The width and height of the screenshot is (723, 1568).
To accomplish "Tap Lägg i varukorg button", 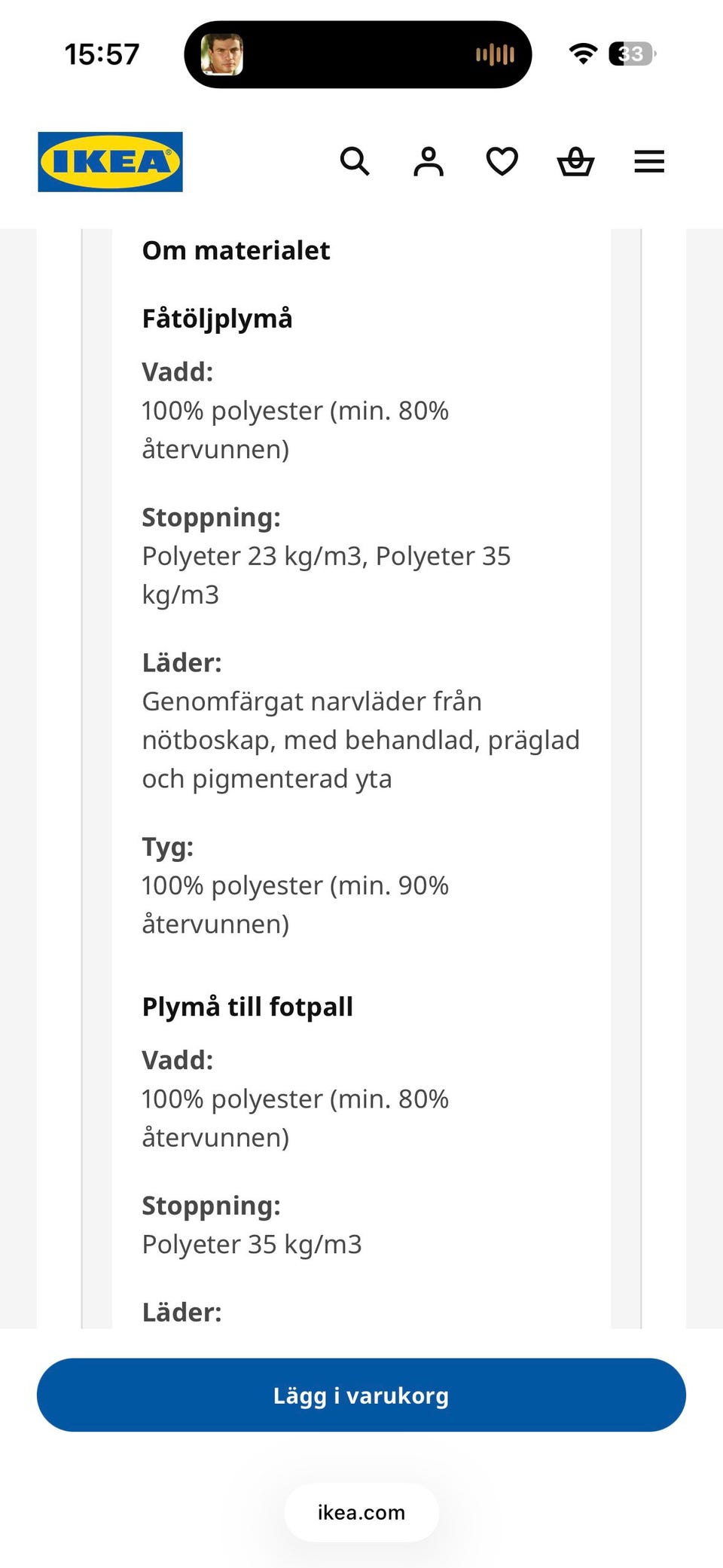I will [x=361, y=1395].
